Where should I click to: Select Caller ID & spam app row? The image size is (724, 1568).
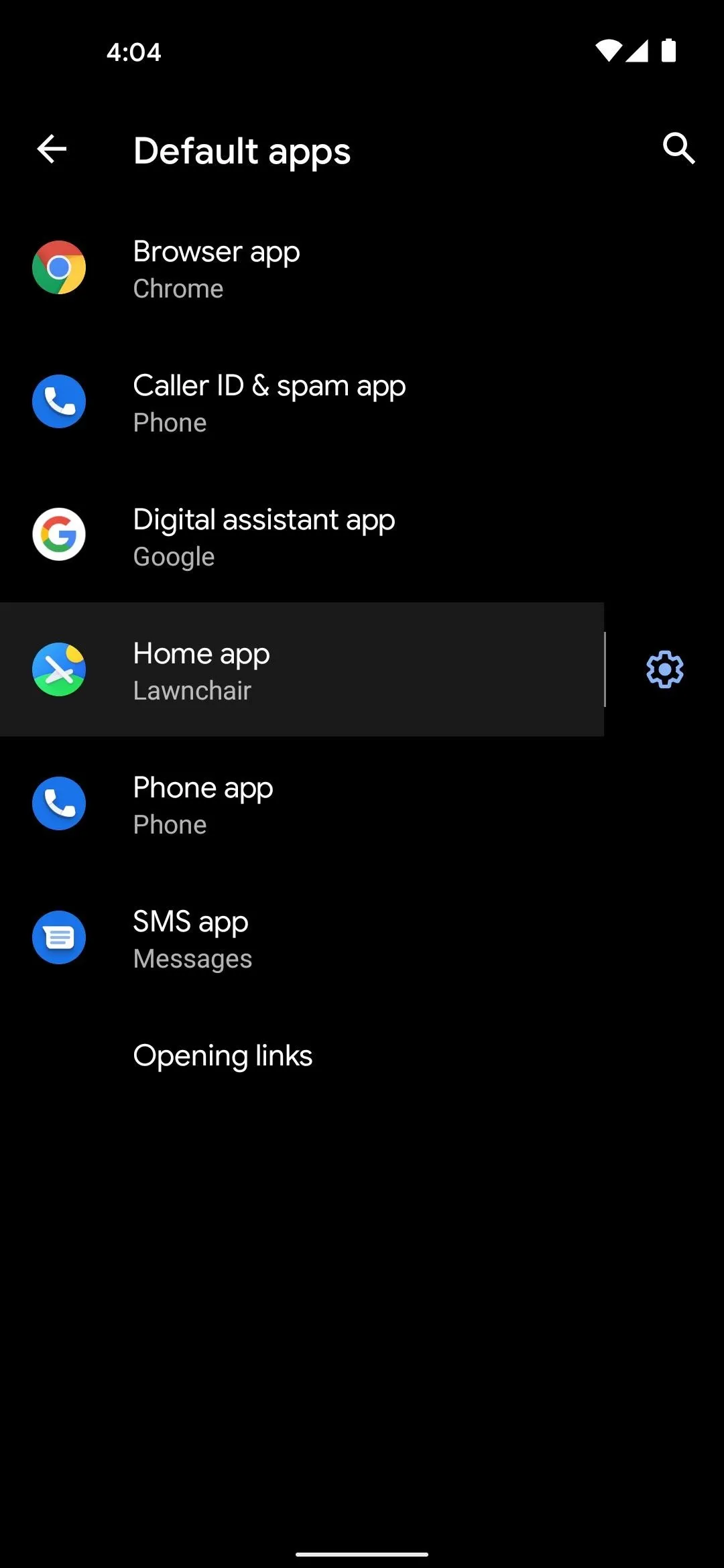(362, 402)
